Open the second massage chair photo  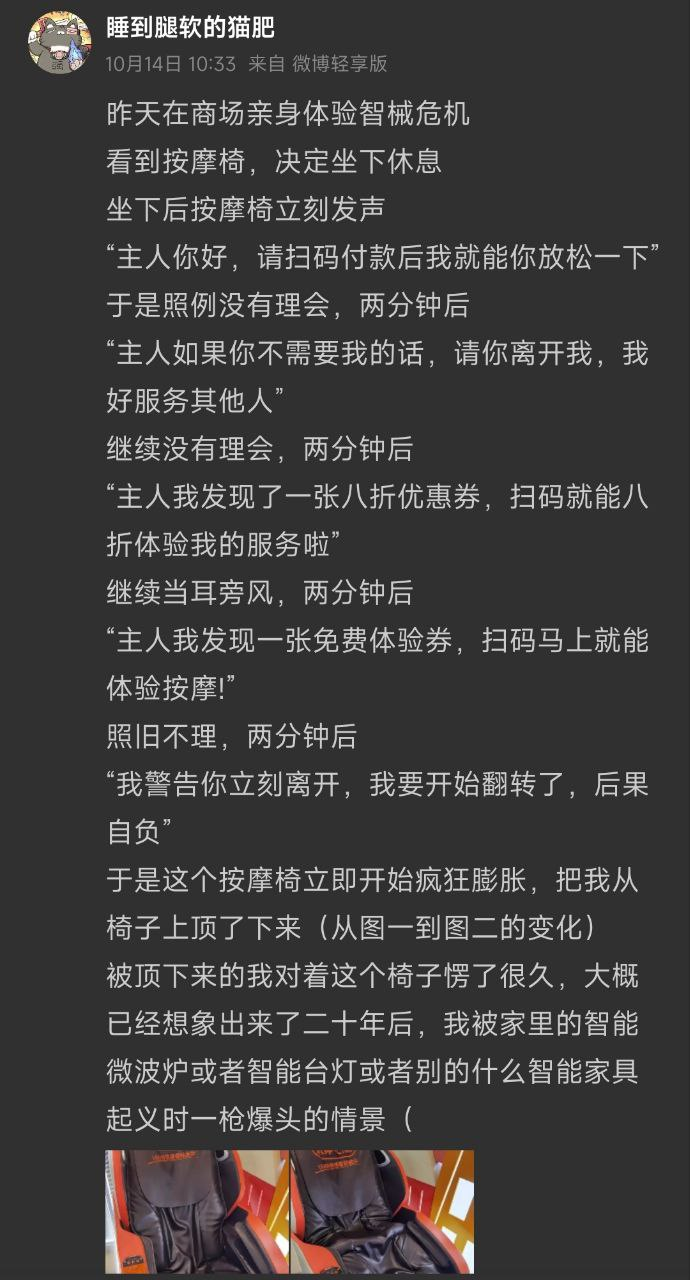(382, 1211)
